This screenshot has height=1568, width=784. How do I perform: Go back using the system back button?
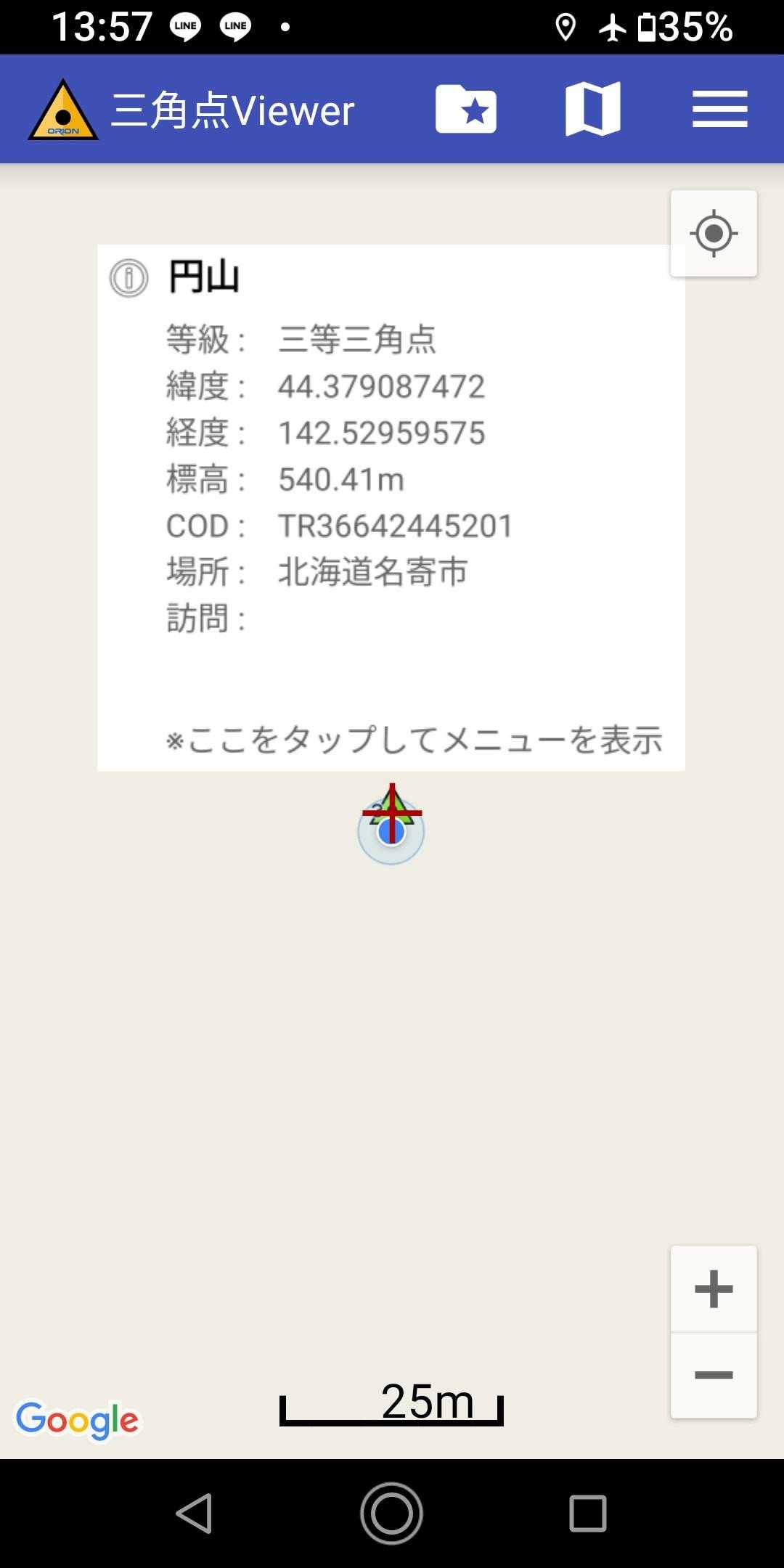point(195,1514)
